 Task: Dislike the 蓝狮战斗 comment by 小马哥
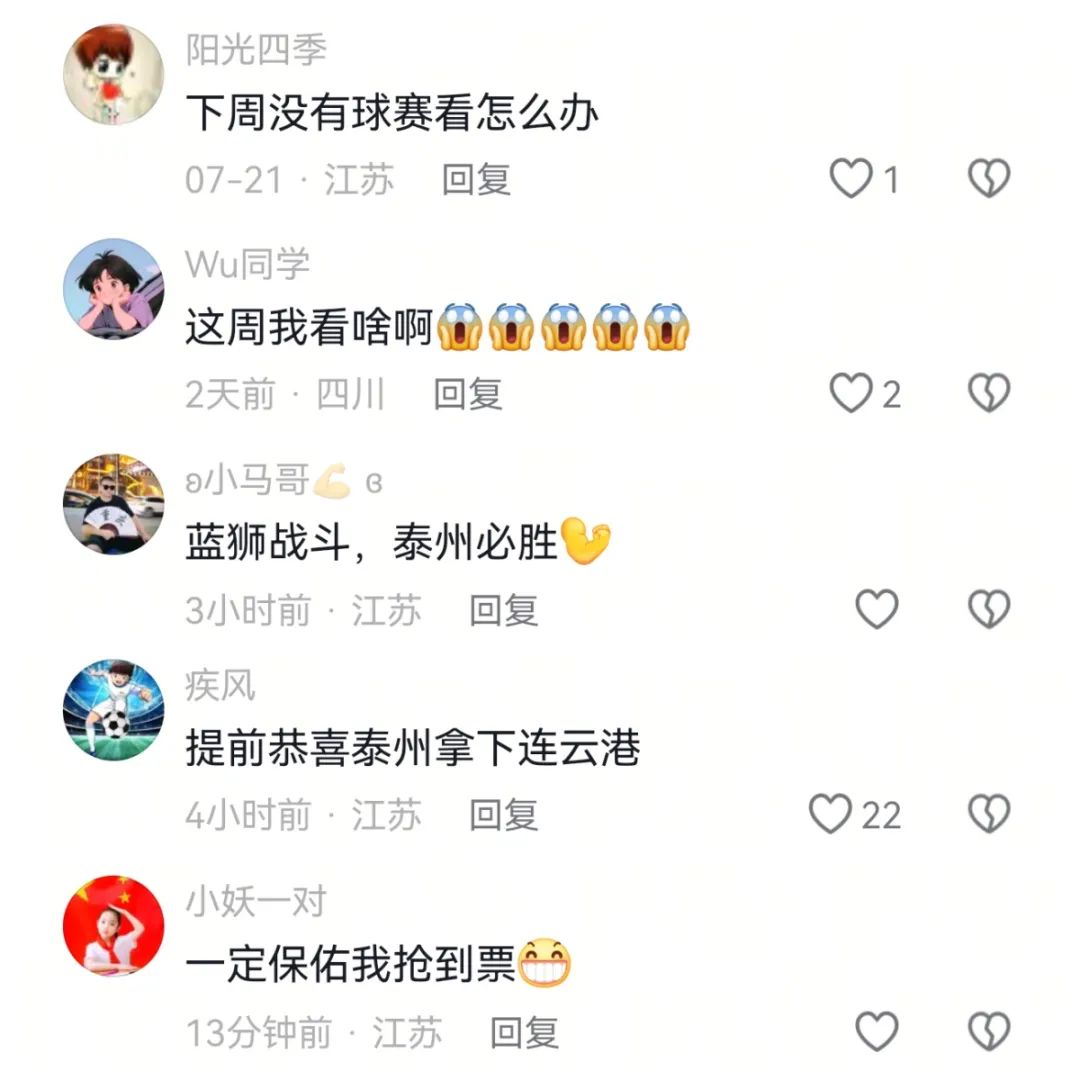click(x=989, y=609)
